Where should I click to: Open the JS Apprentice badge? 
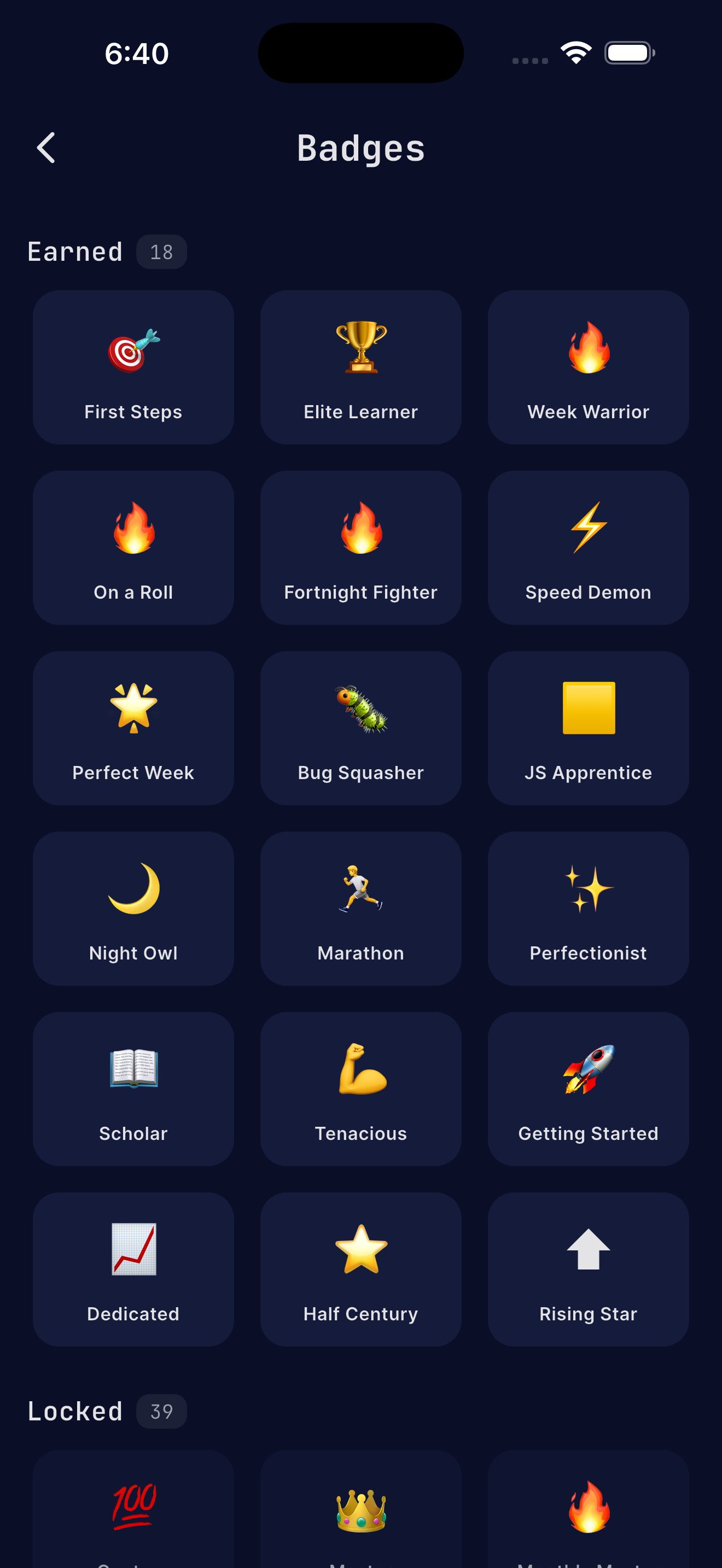[x=588, y=728]
